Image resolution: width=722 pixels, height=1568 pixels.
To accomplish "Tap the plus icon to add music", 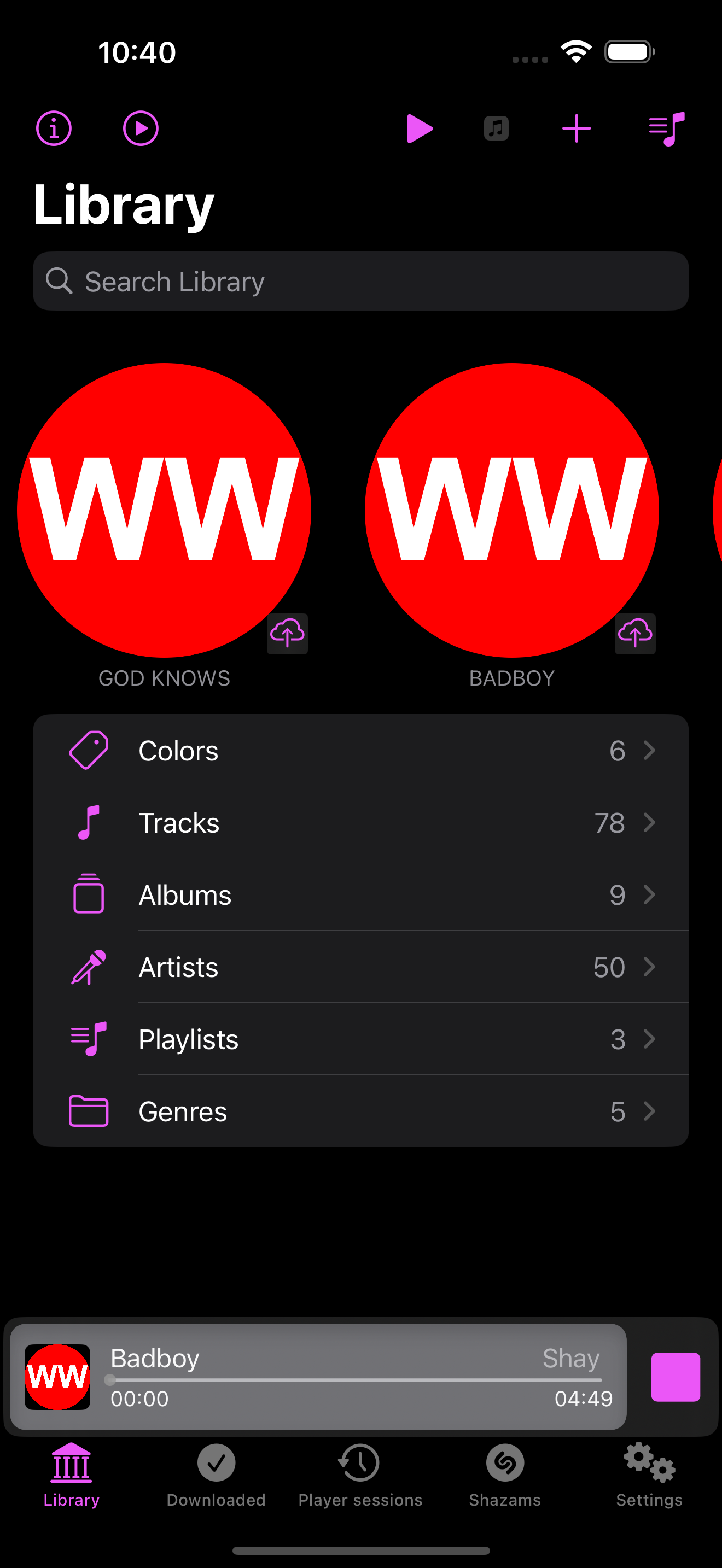I will 577,128.
